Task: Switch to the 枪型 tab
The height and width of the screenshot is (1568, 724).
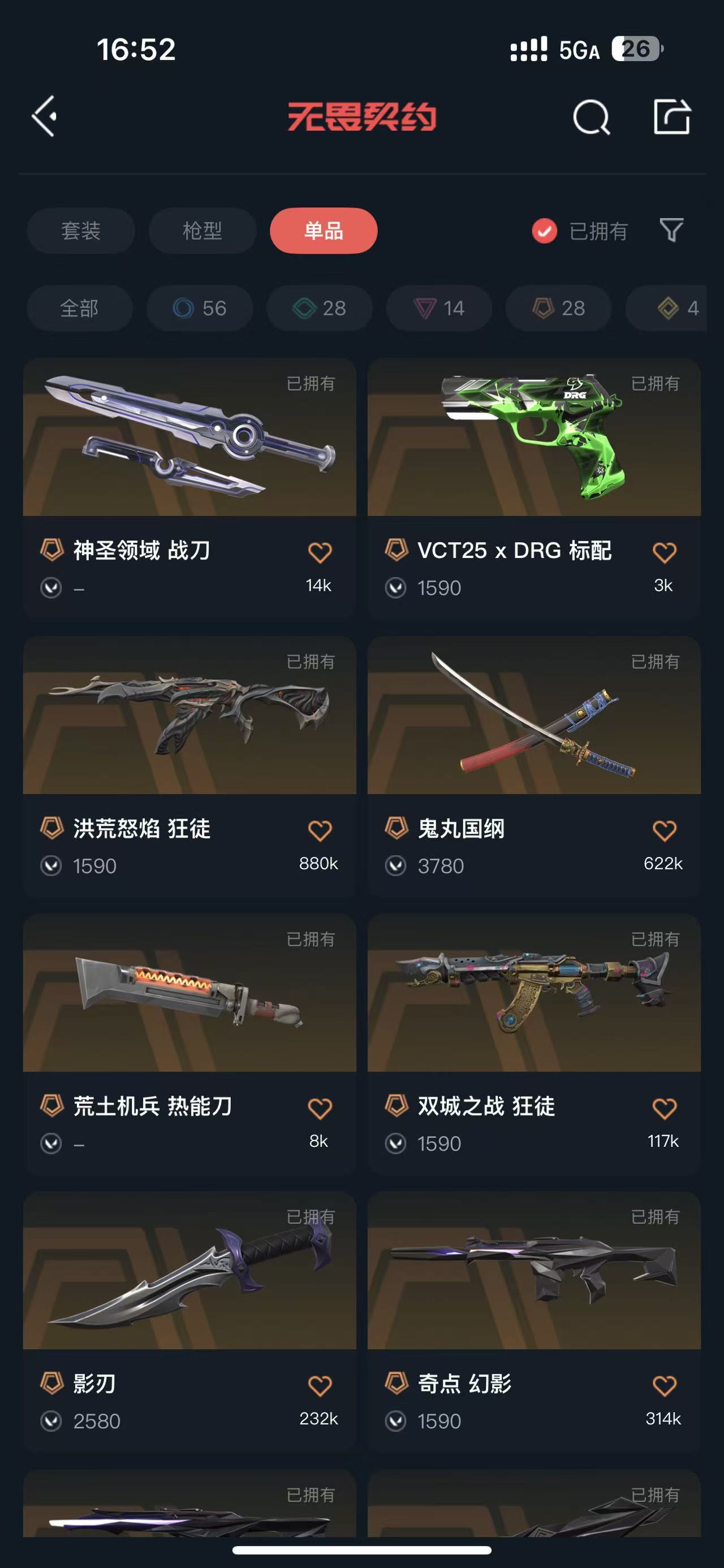Action: pos(202,231)
